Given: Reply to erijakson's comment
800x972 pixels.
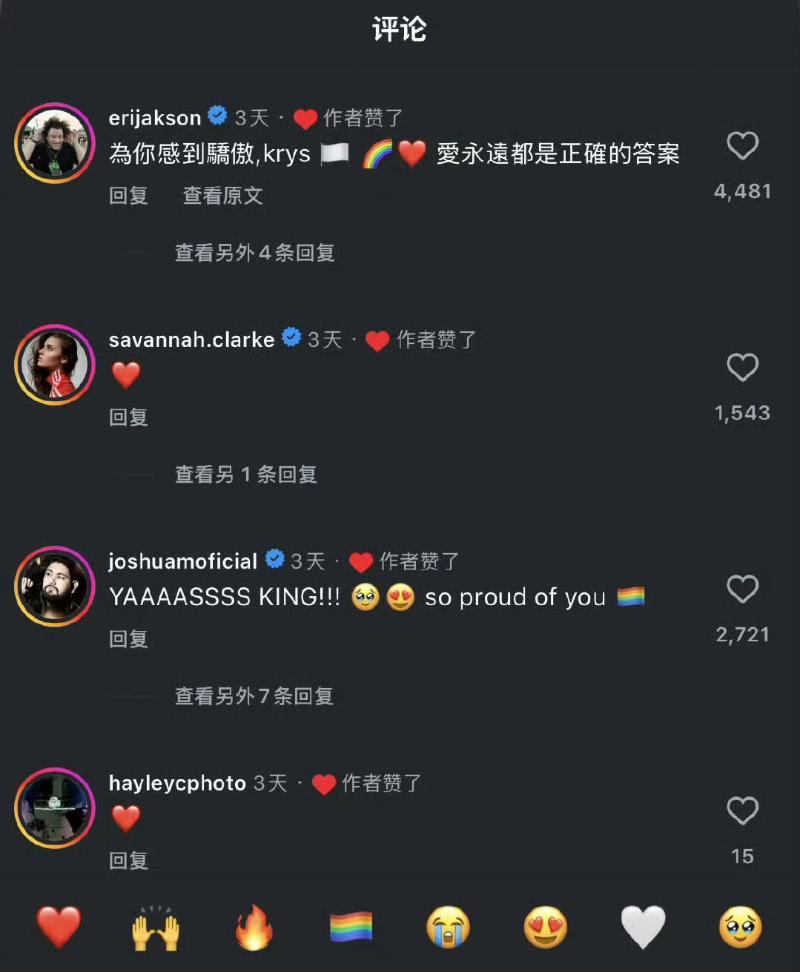Looking at the screenshot, I should pos(128,196).
